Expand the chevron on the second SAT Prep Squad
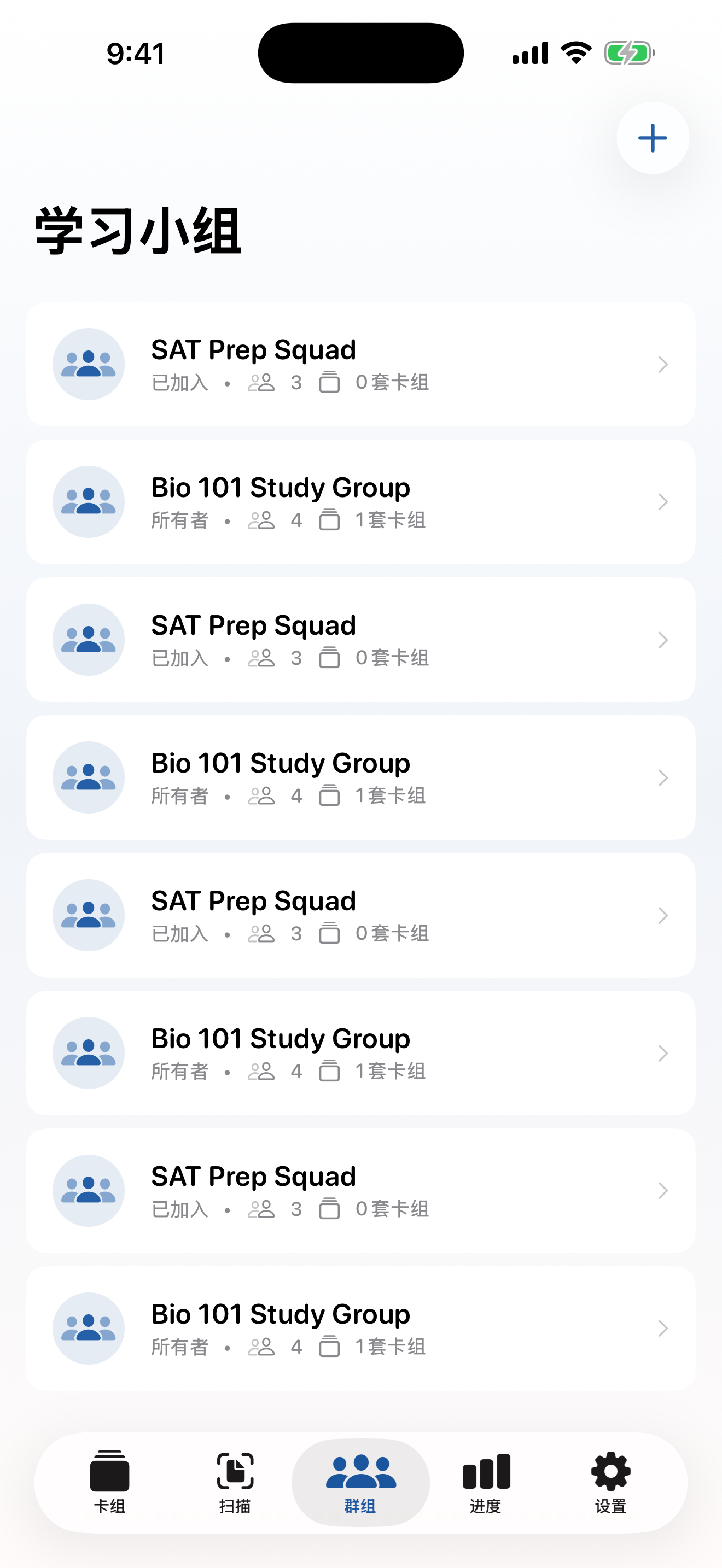The image size is (722, 1568). click(663, 640)
